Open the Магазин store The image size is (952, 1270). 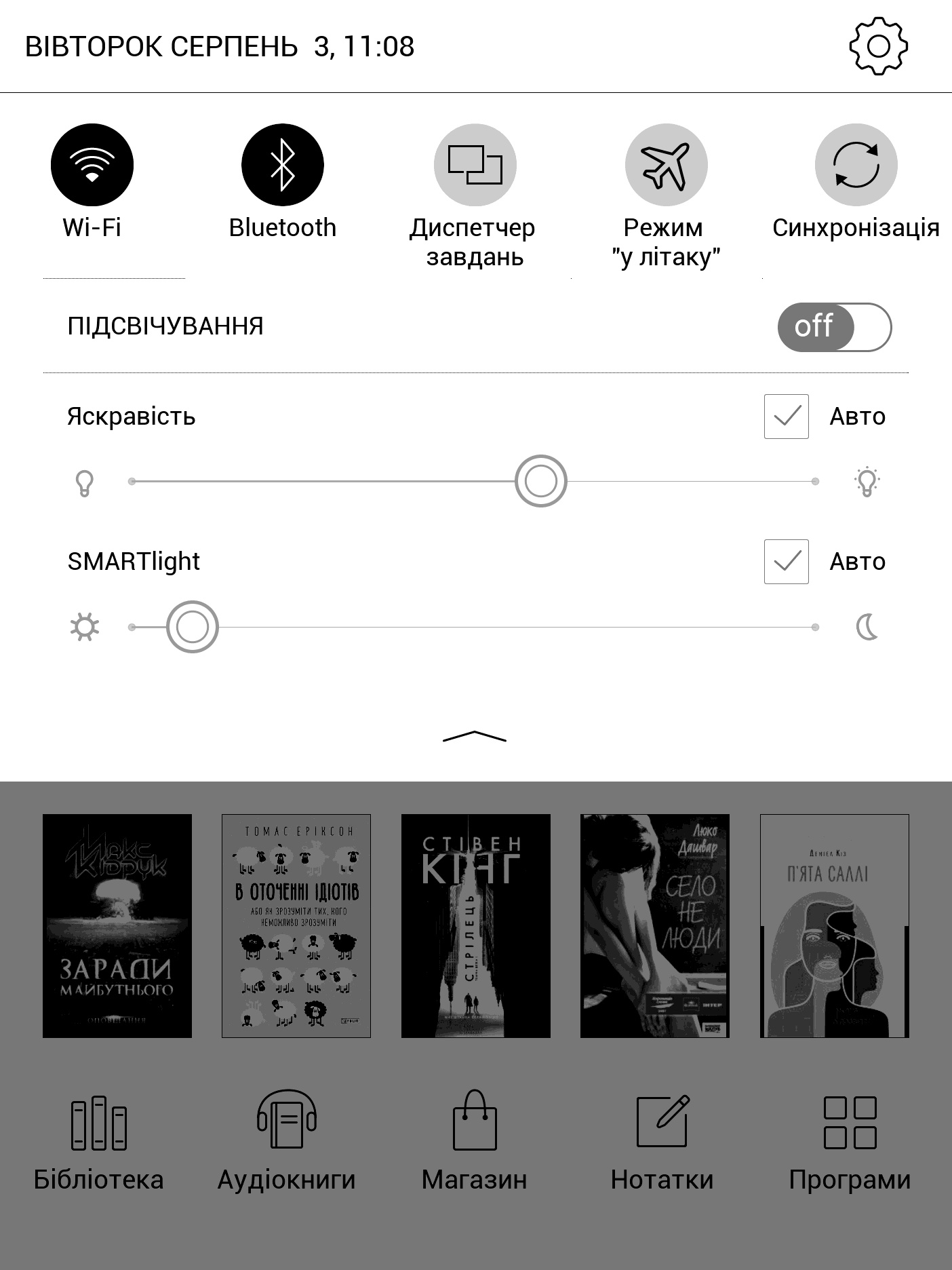(475, 1143)
